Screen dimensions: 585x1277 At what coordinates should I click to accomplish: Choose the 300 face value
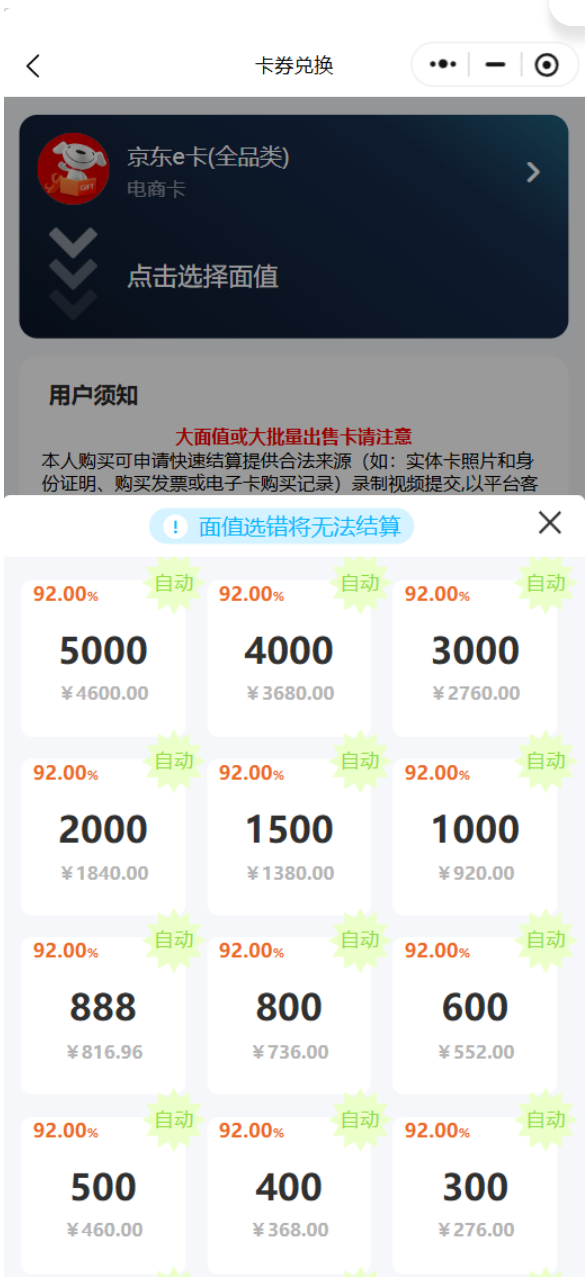[475, 1195]
